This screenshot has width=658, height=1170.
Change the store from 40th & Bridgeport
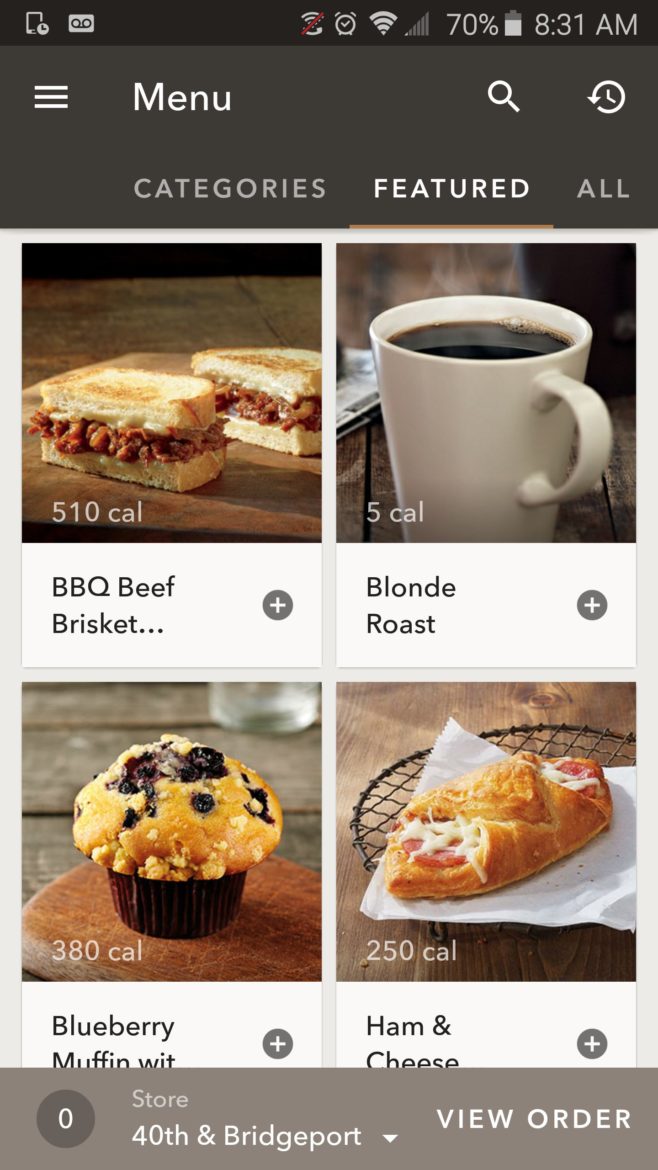(265, 1136)
